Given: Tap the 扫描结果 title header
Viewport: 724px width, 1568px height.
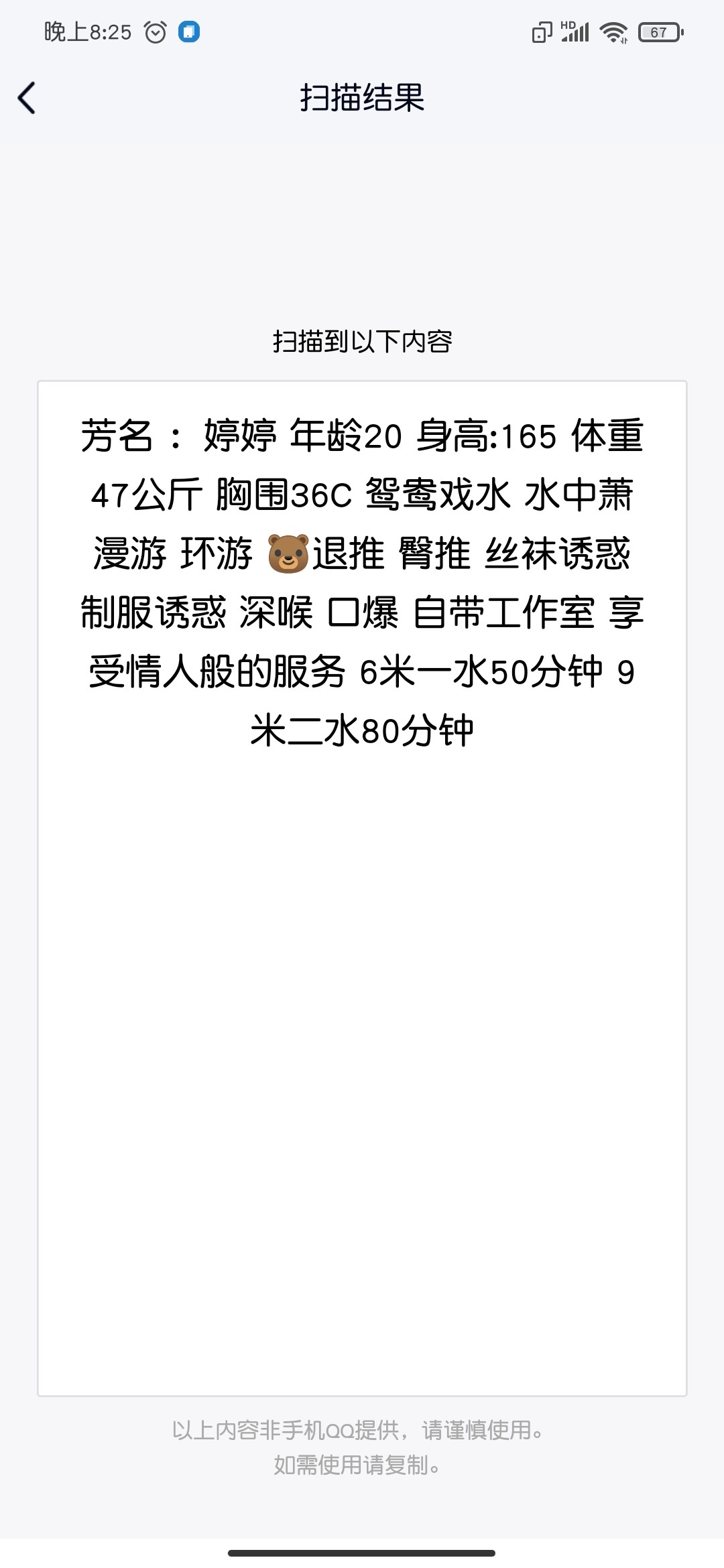Looking at the screenshot, I should [362, 97].
